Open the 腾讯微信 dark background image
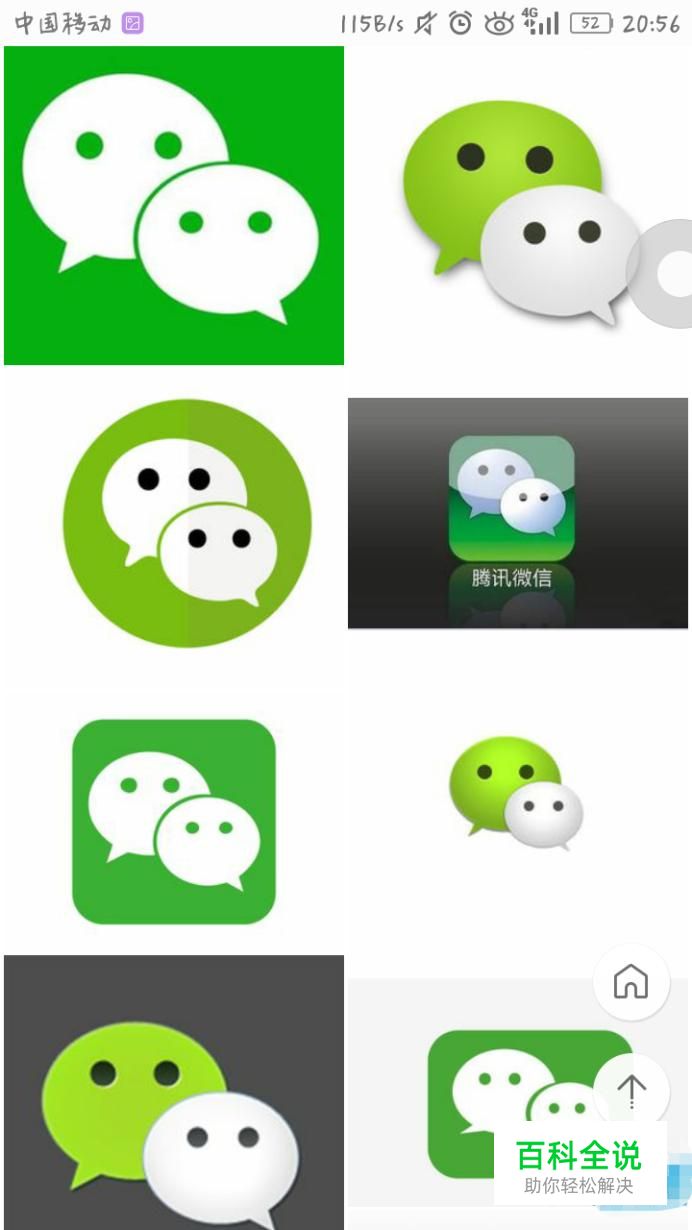692x1230 pixels. (x=517, y=513)
